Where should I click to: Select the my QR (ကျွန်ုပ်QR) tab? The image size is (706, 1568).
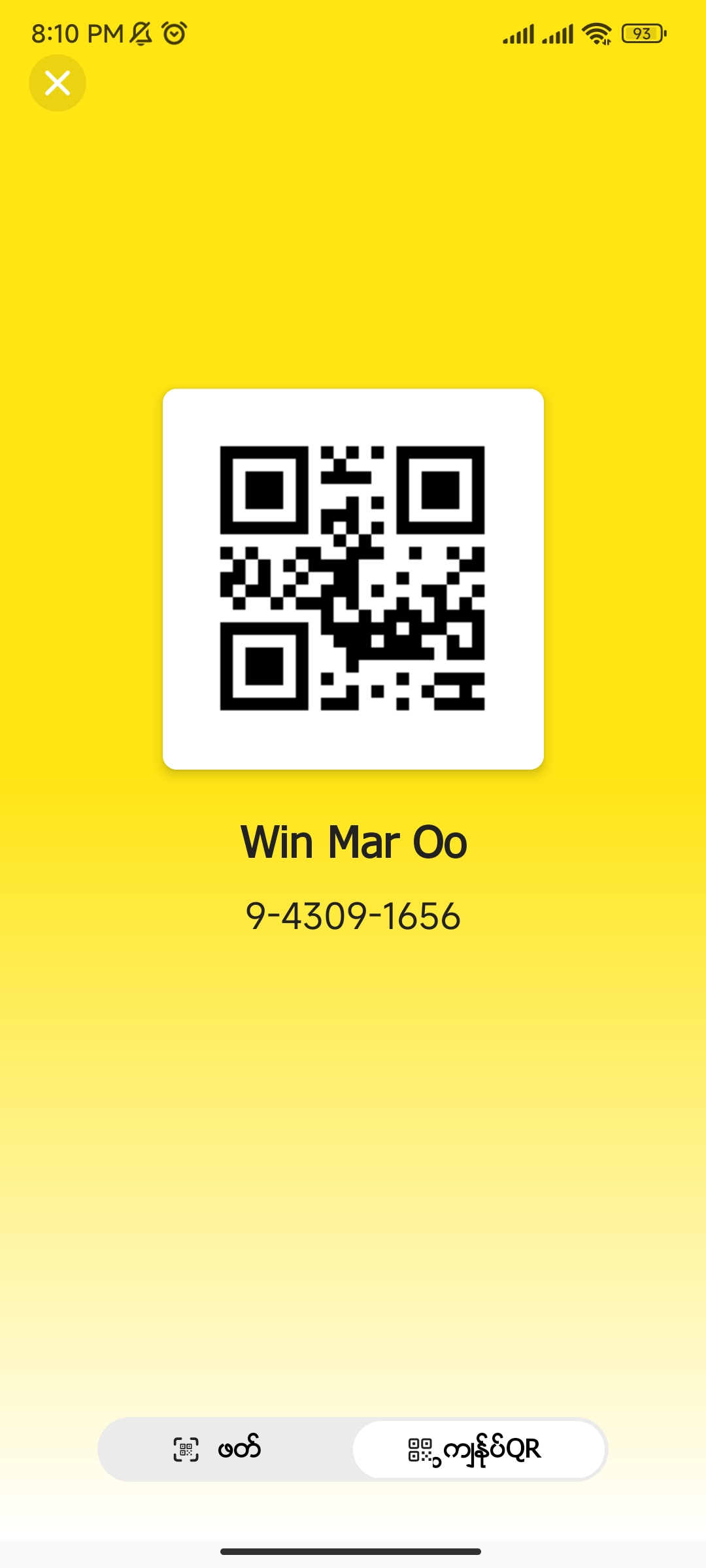478,1449
